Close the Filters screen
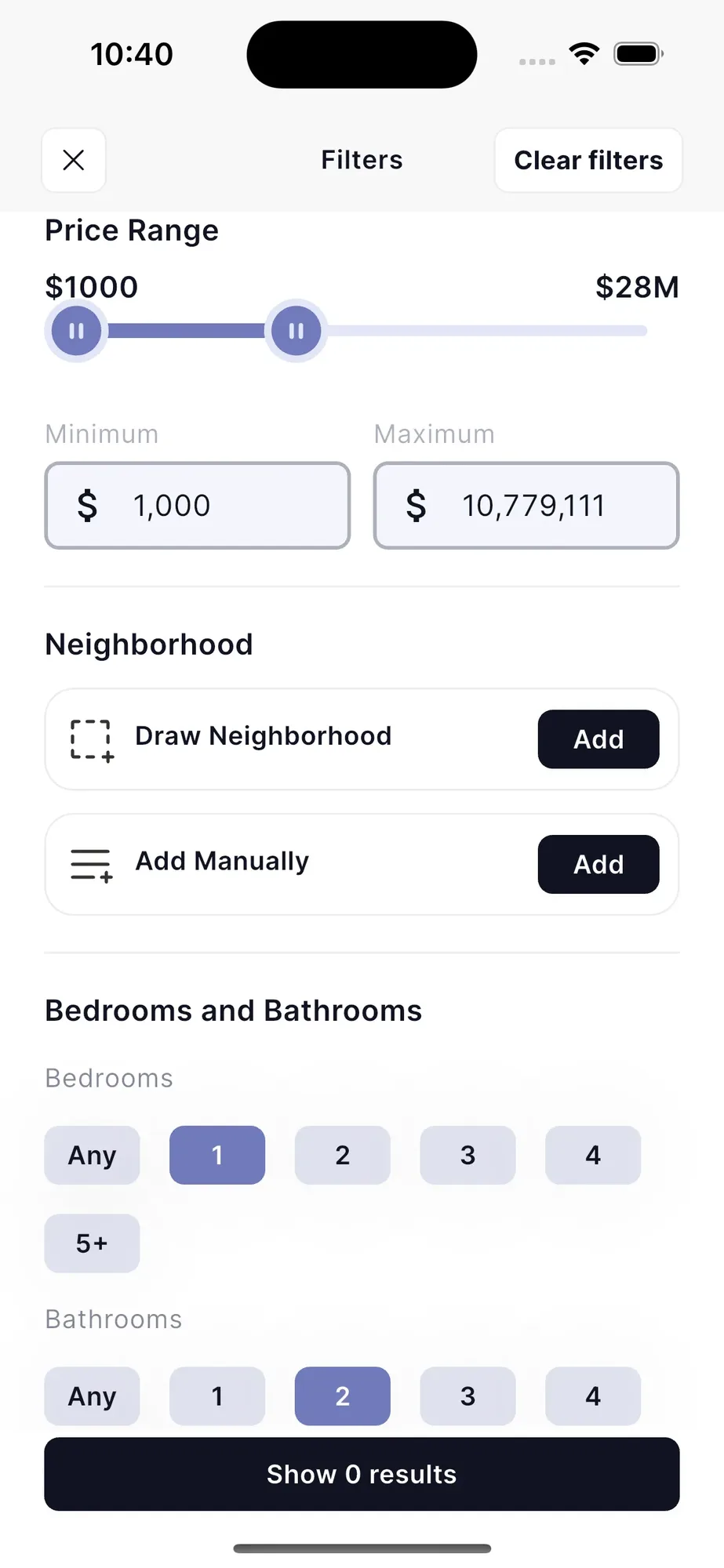The image size is (724, 1568). [74, 160]
